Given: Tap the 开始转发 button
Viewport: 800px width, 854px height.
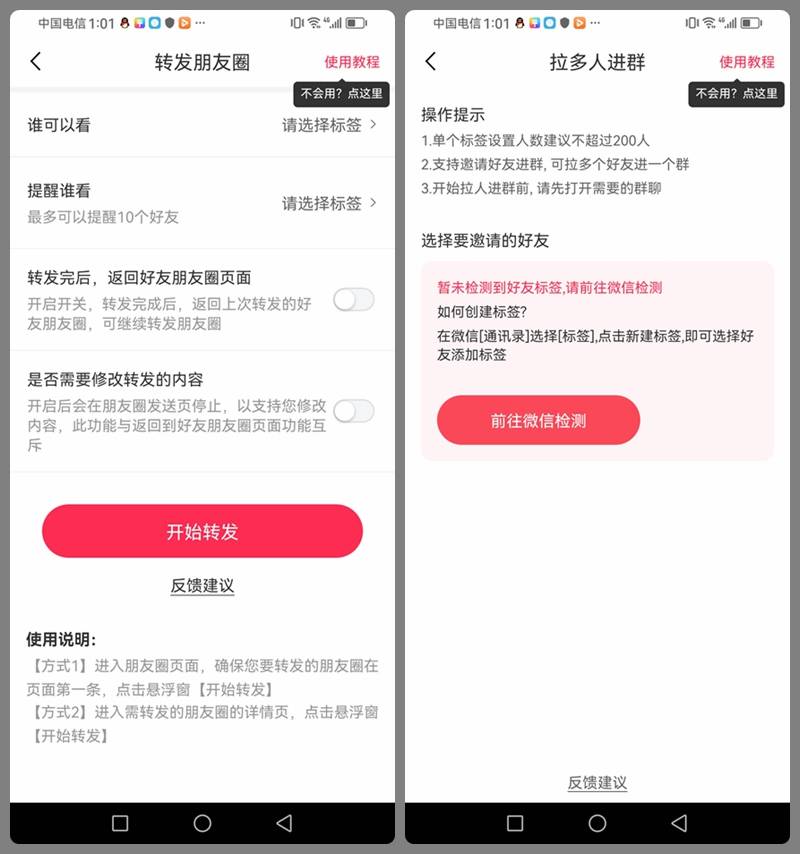Looking at the screenshot, I should pos(202,531).
